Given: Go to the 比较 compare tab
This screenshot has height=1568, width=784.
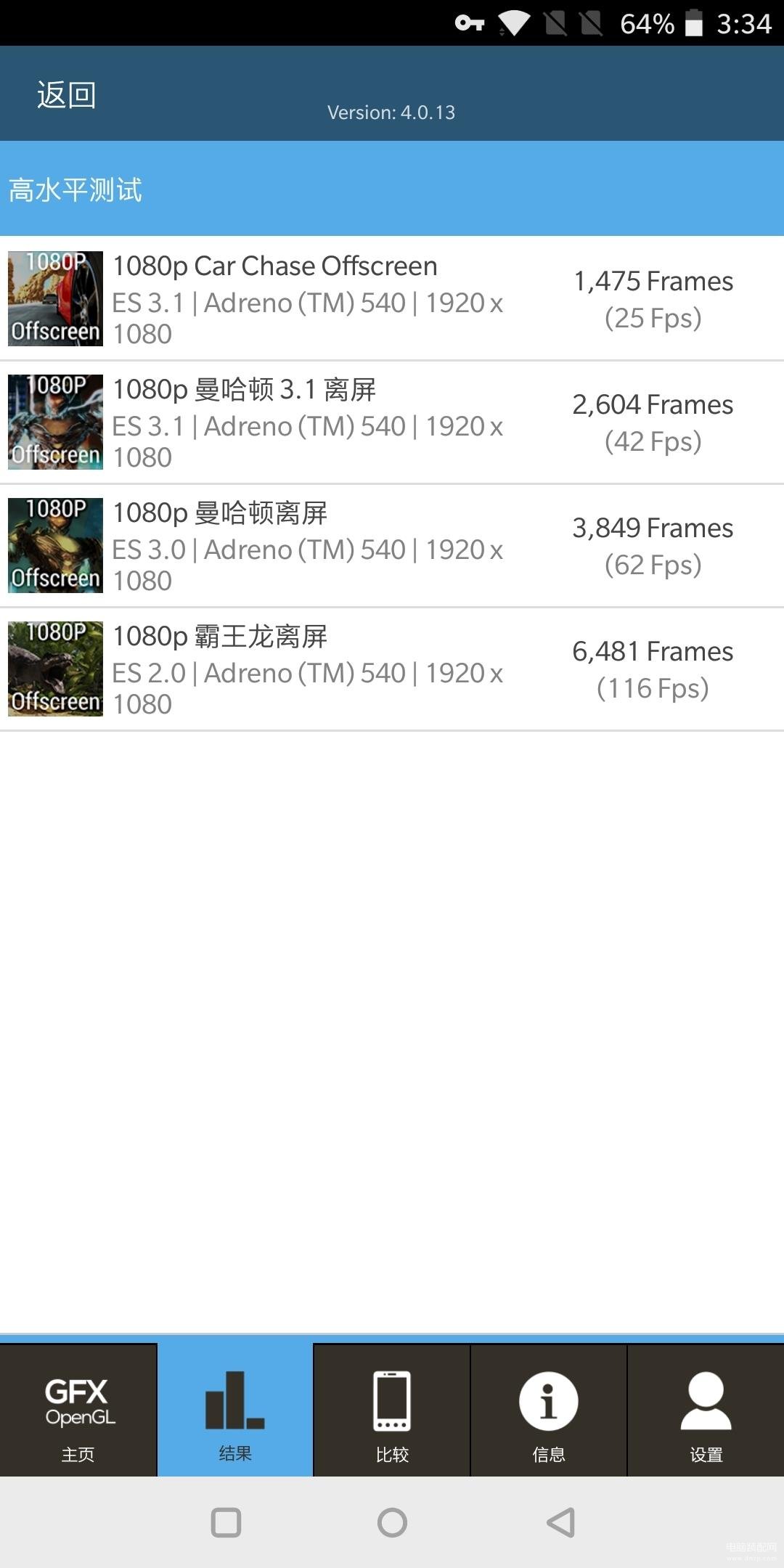Looking at the screenshot, I should (x=392, y=1410).
